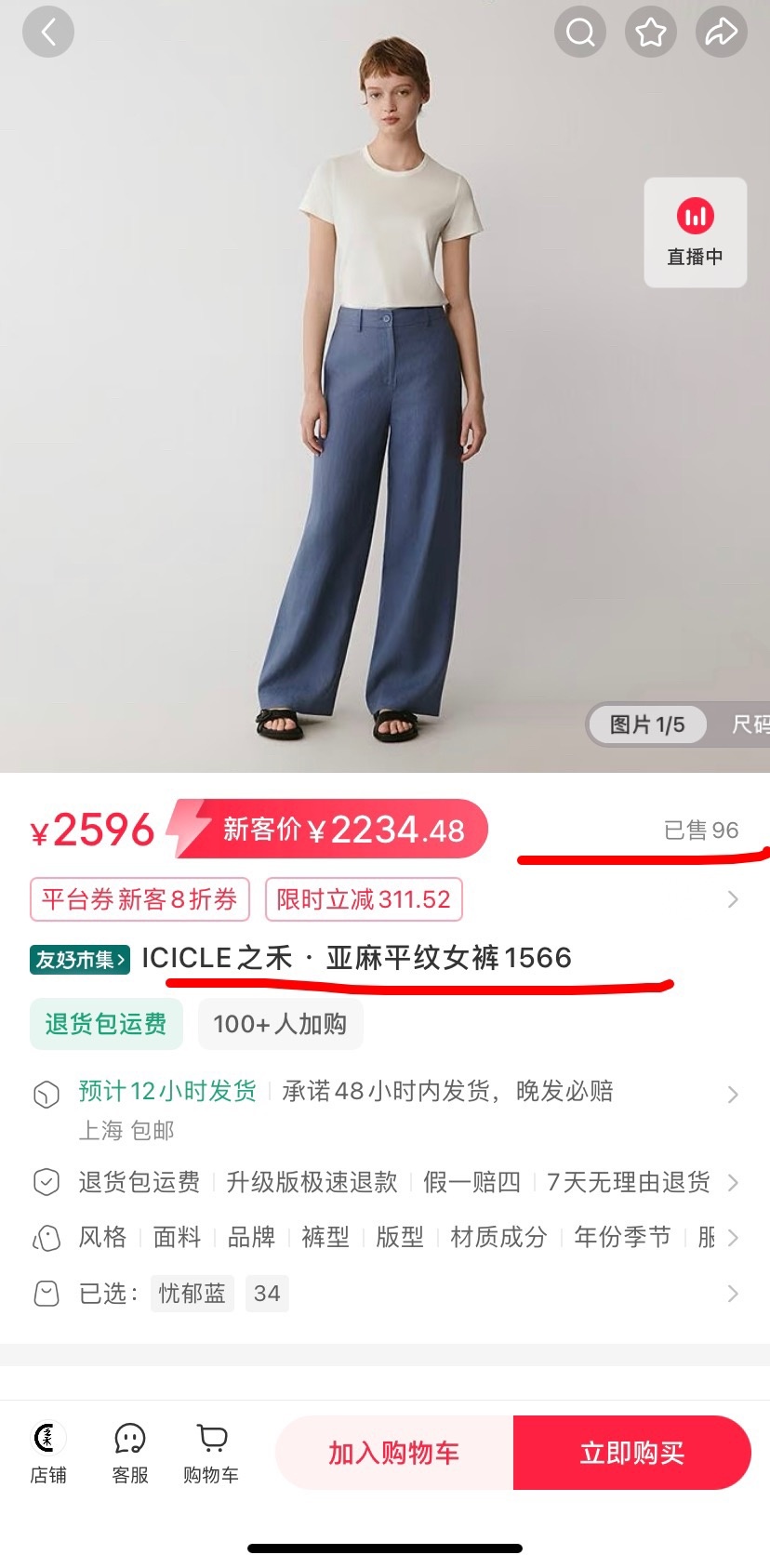Open the 平台券新客8折券 coupon
The height and width of the screenshot is (1568, 770).
point(139,899)
